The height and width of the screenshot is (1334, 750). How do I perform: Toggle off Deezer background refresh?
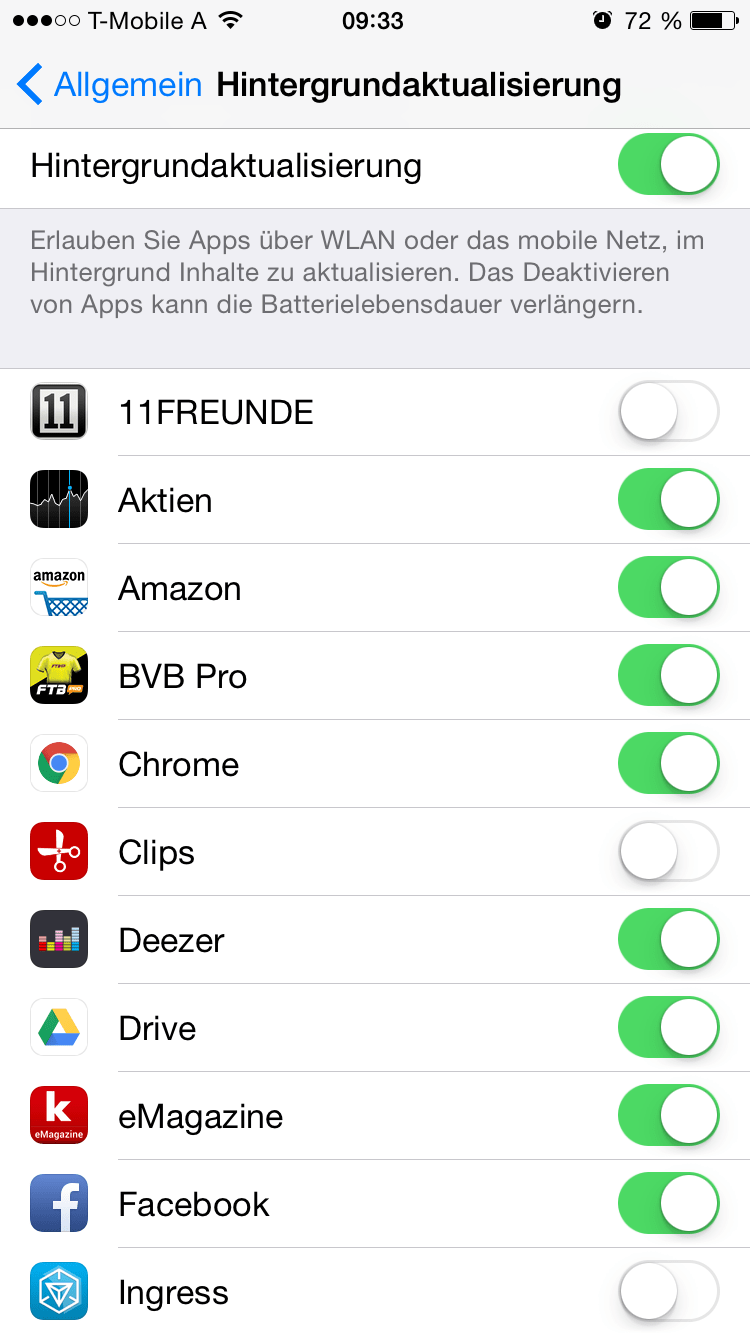tap(668, 940)
